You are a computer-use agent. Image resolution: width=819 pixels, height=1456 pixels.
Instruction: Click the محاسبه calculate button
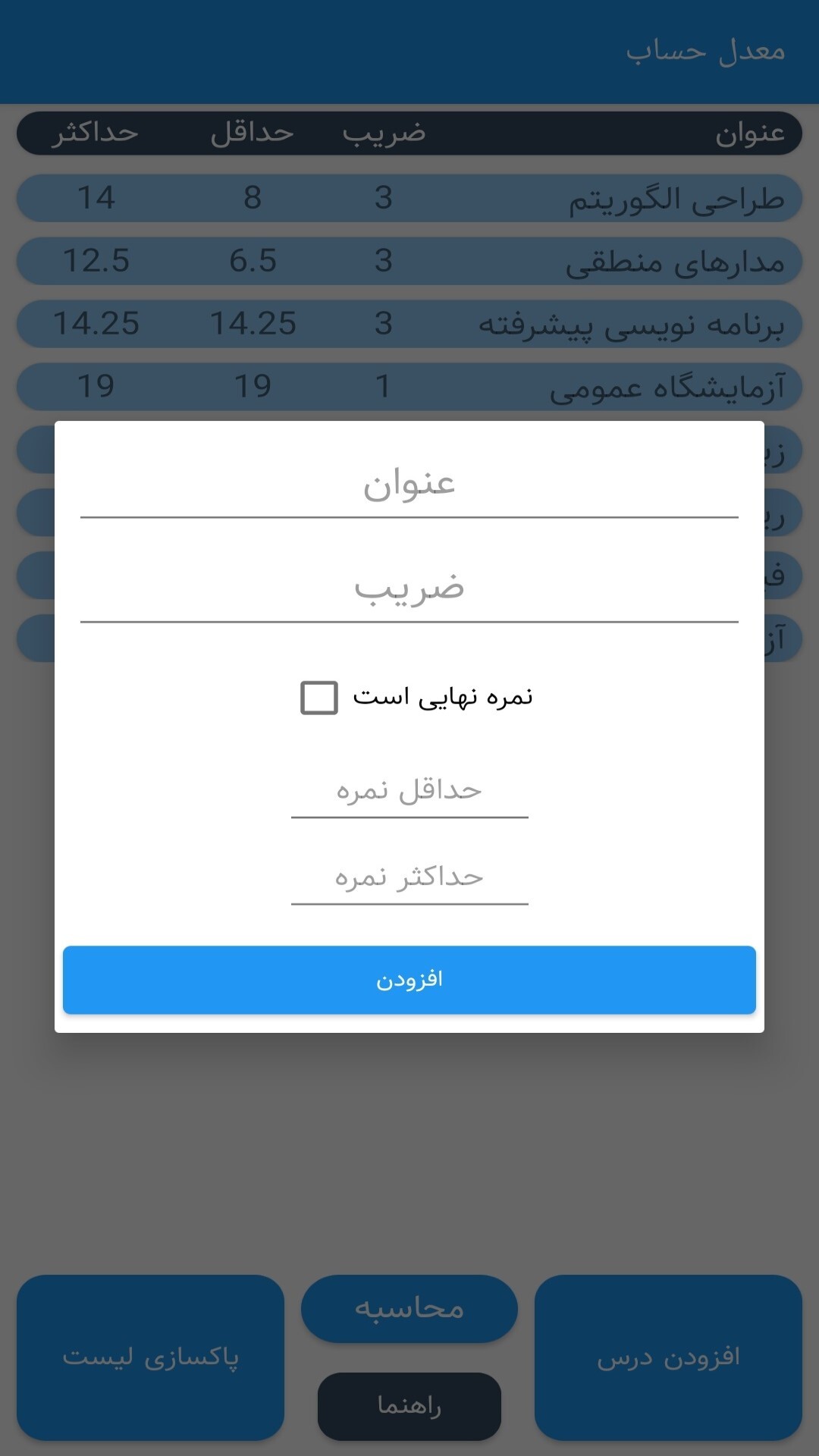409,1308
